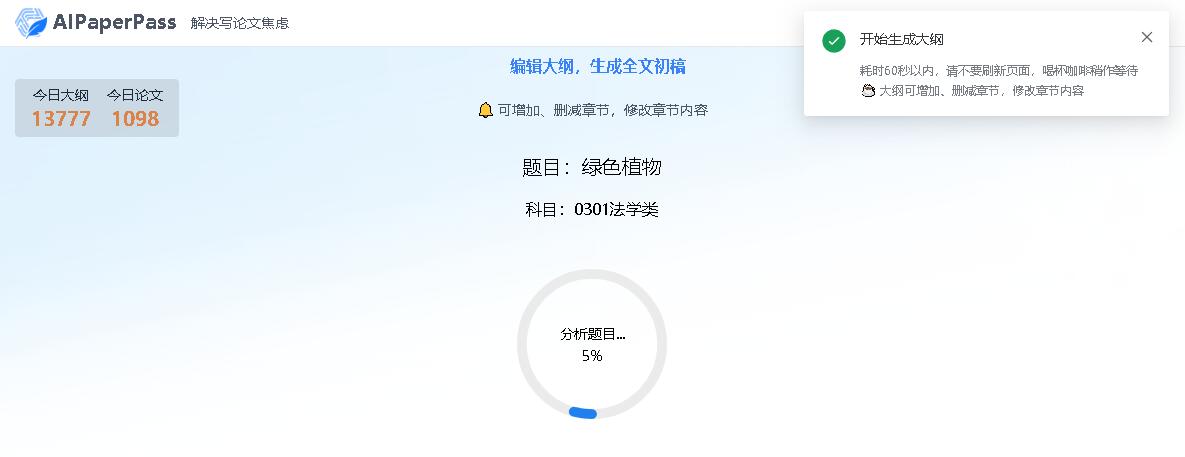Open the AIPaperPass home logo
The image size is (1185, 457).
click(x=96, y=22)
